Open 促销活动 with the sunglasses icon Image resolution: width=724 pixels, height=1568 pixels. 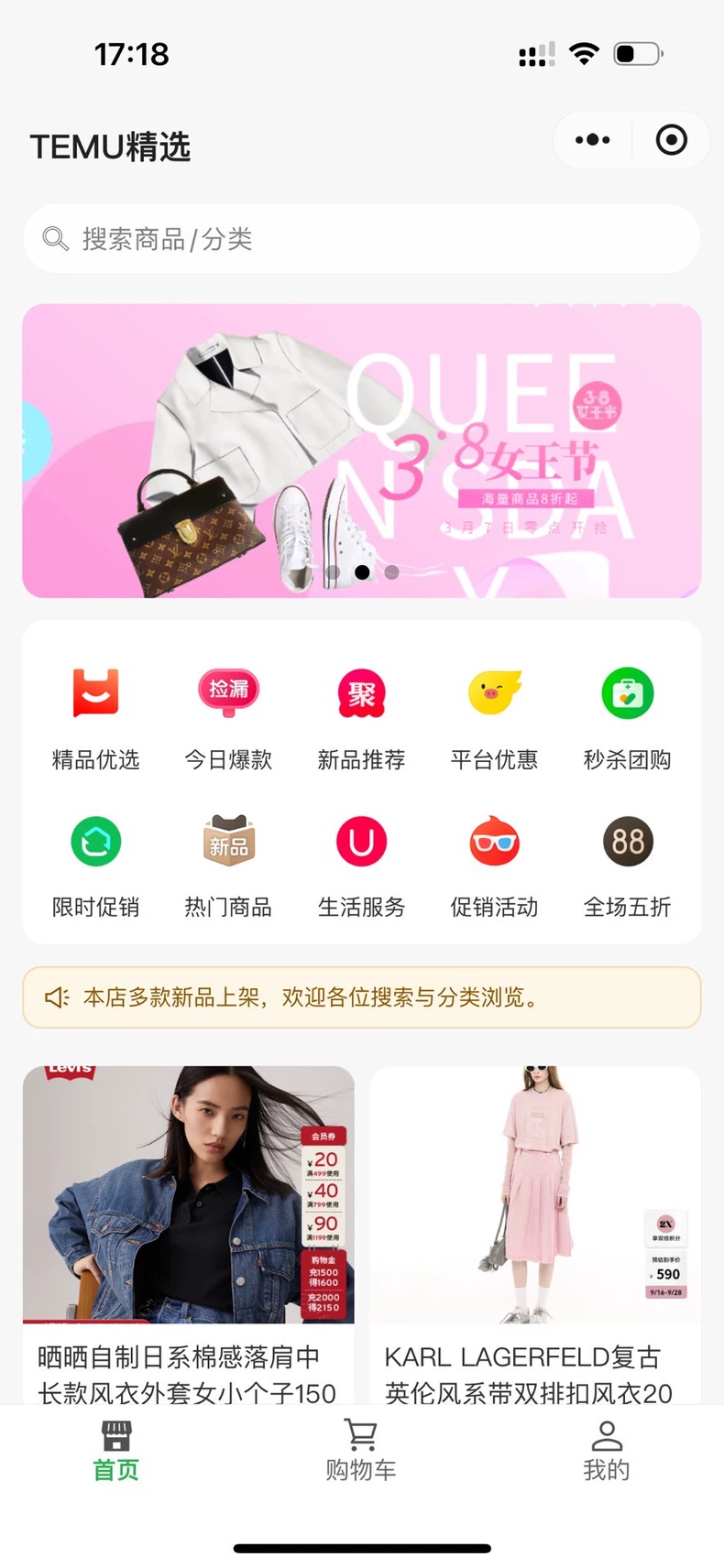tap(494, 842)
